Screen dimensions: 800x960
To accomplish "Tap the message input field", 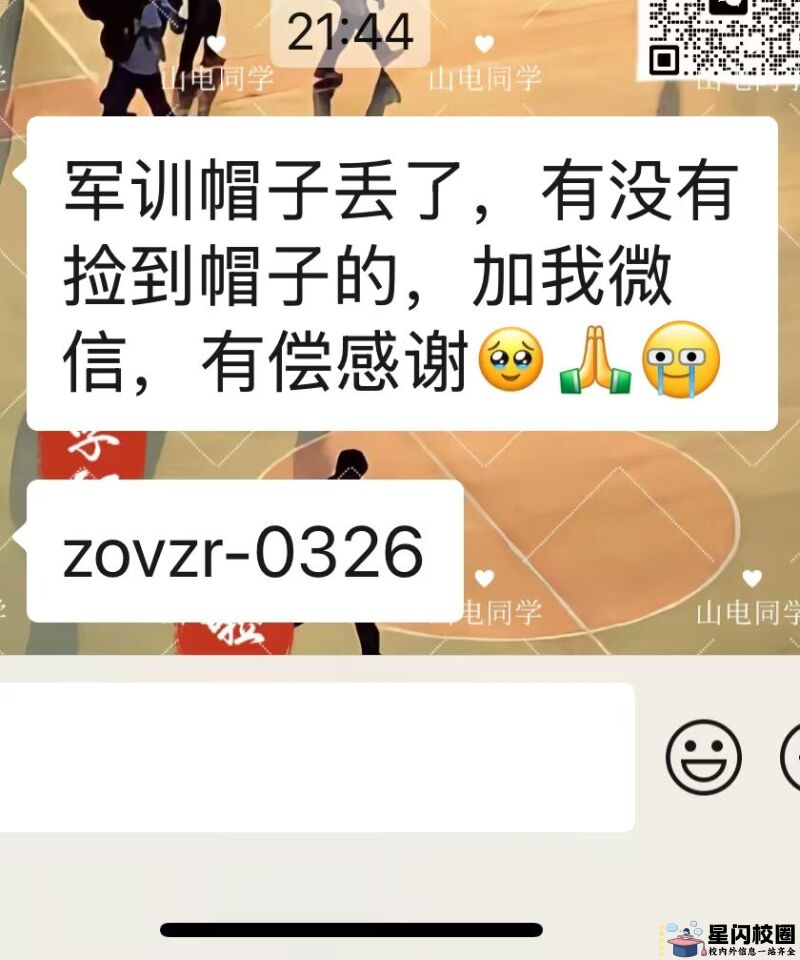I will pyautogui.click(x=315, y=757).
